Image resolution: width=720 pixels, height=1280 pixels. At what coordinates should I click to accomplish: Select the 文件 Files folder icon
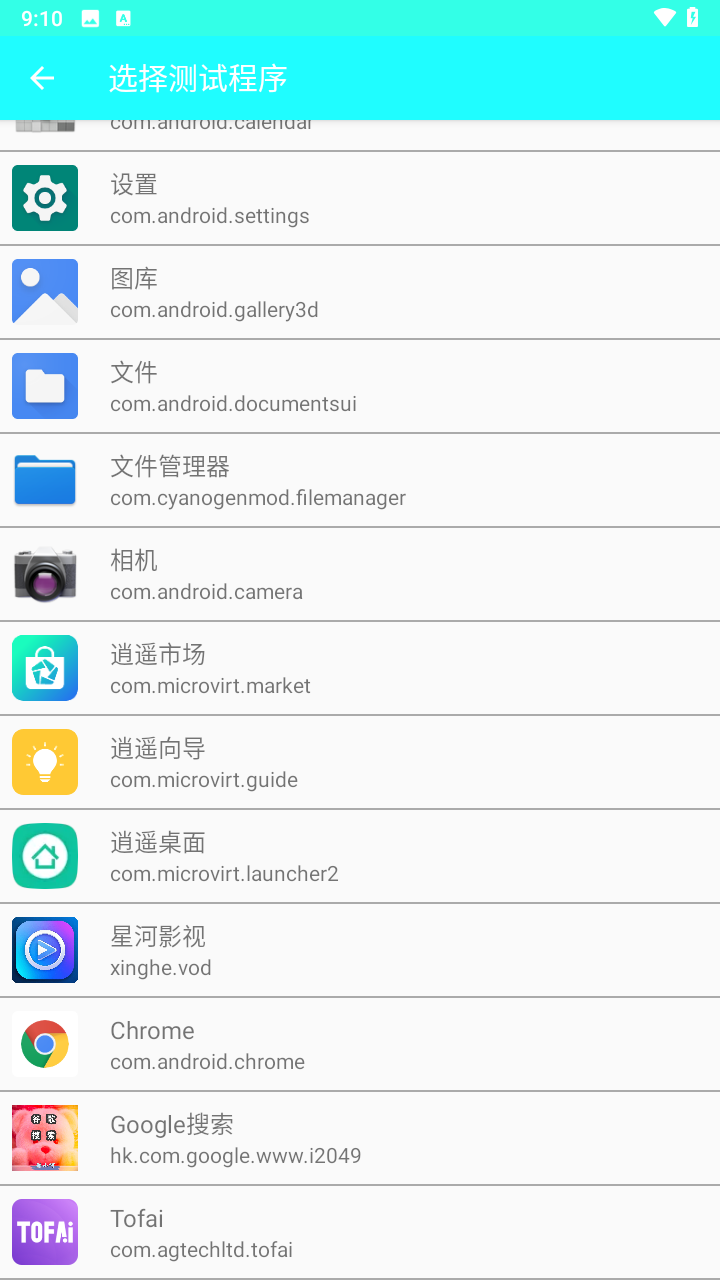pyautogui.click(x=45, y=385)
